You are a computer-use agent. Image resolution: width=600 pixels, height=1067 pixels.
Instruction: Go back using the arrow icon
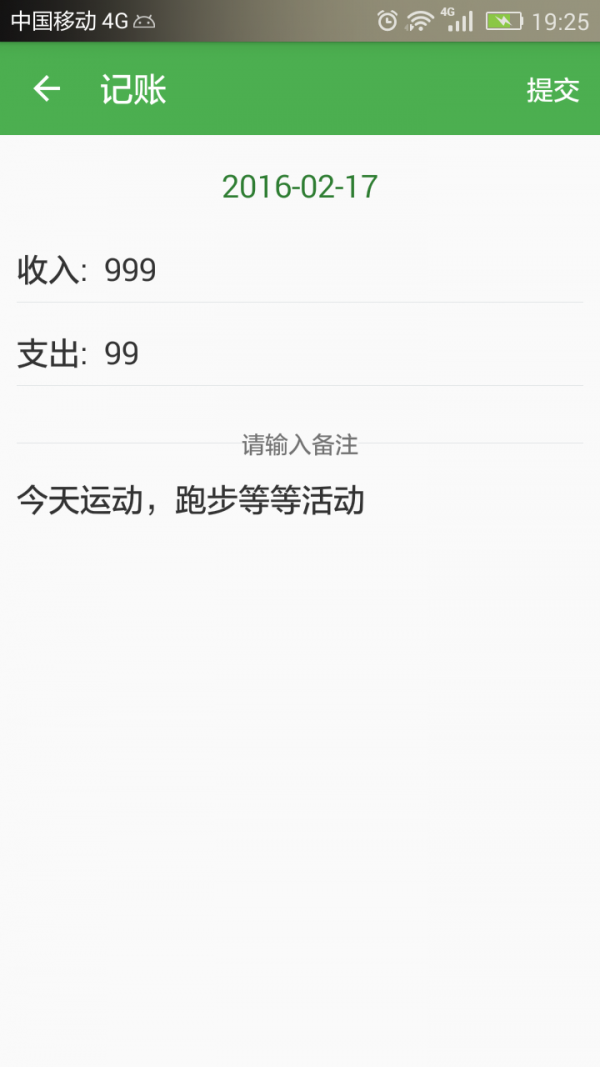pyautogui.click(x=47, y=88)
